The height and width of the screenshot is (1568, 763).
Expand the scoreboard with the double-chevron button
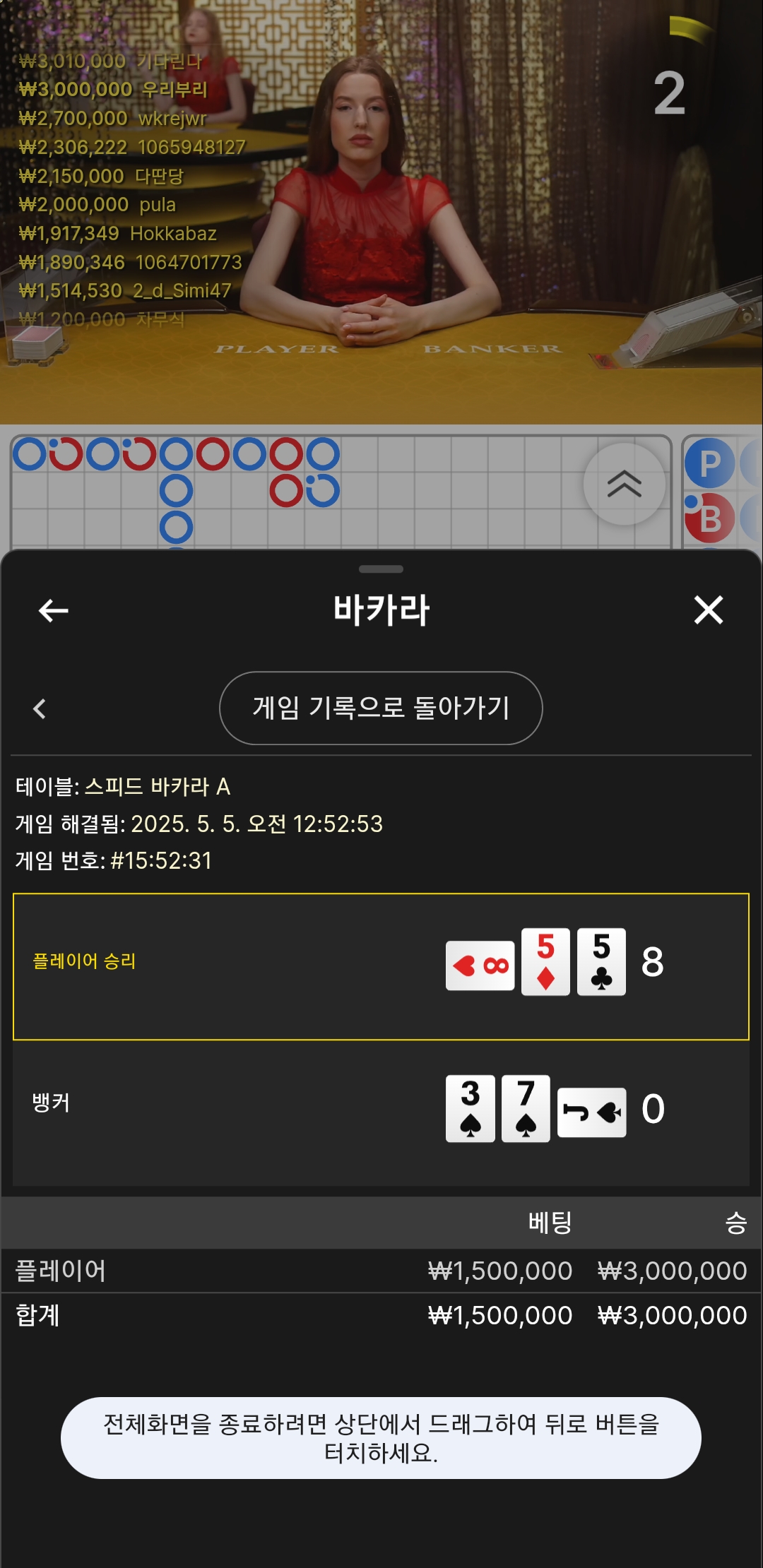pos(625,484)
